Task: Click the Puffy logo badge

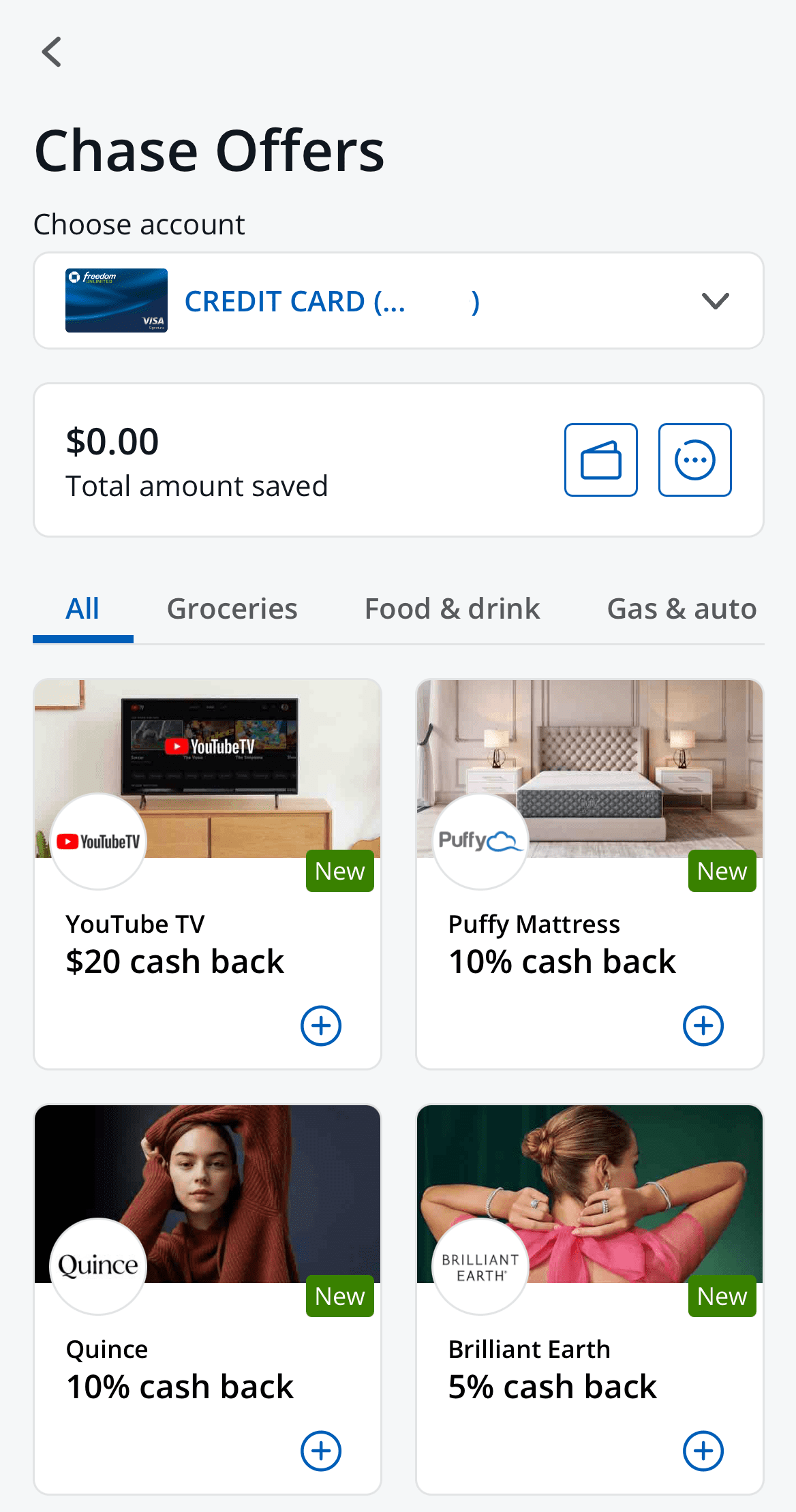Action: (480, 841)
